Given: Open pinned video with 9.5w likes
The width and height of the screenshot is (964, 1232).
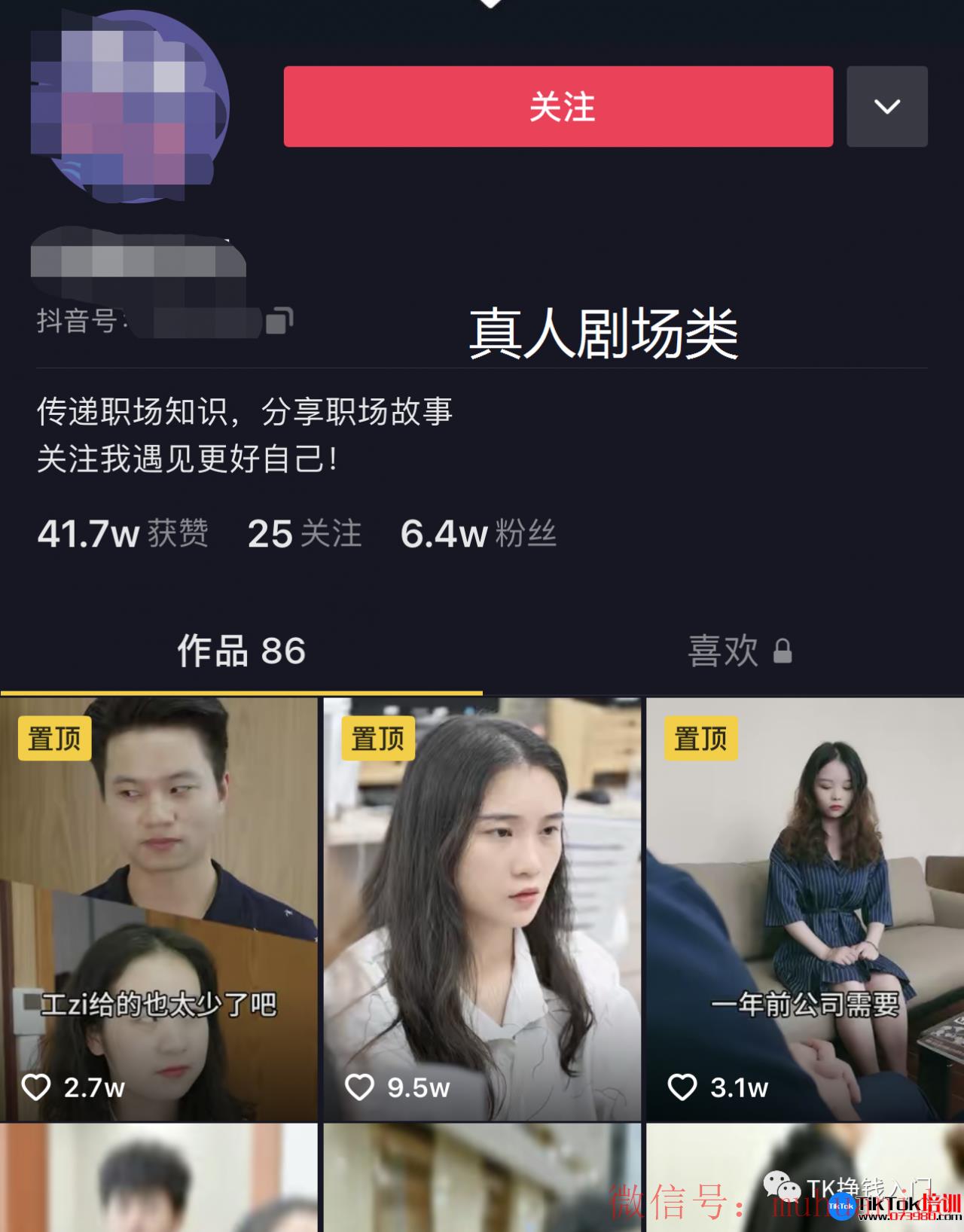Looking at the screenshot, I should pos(482,909).
